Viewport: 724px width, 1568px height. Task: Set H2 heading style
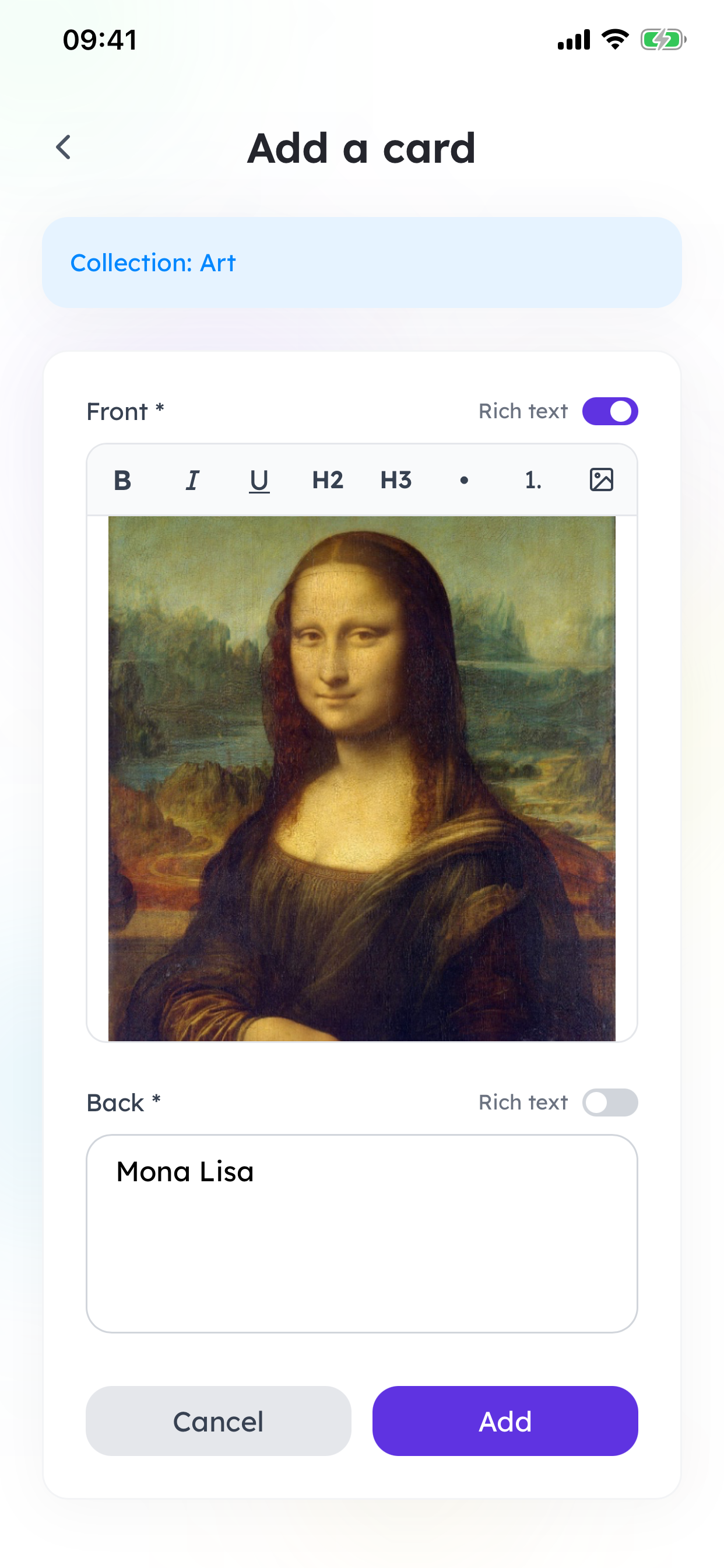328,480
